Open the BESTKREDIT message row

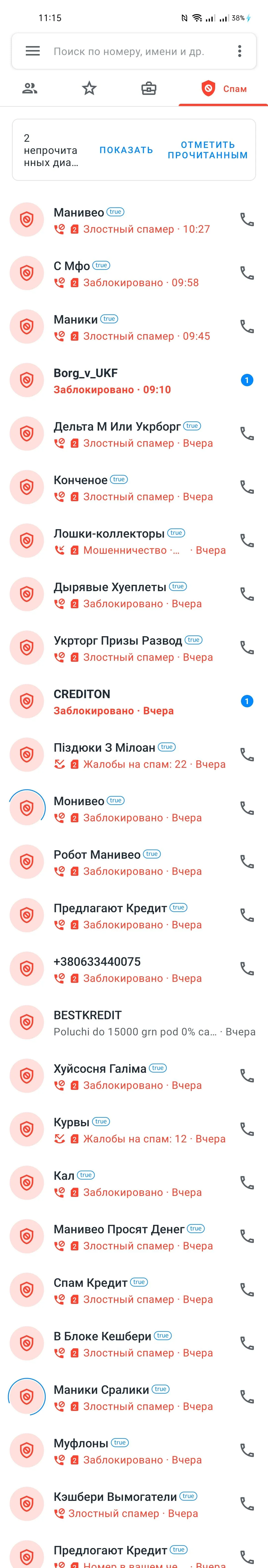pyautogui.click(x=134, y=1023)
